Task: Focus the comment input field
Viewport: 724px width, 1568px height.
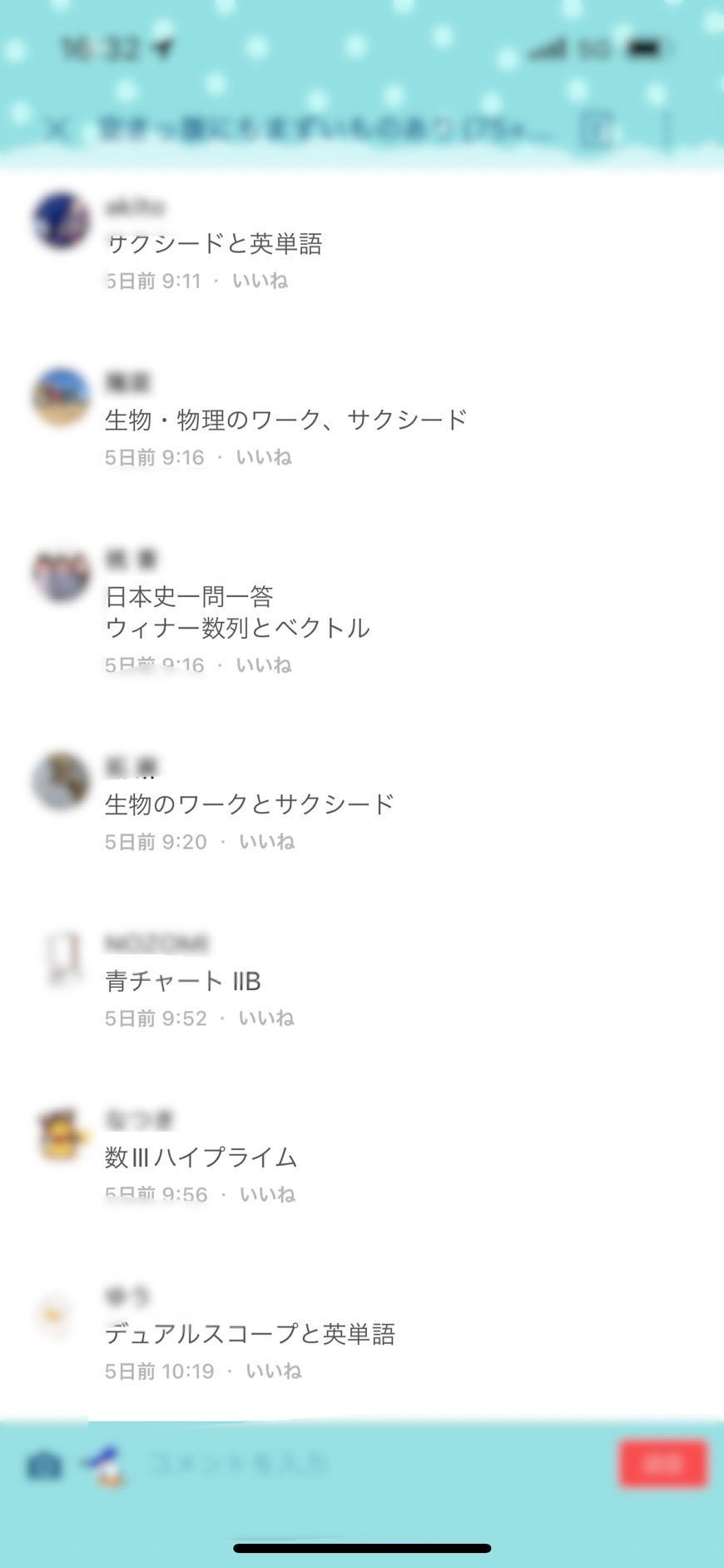Action: 374,1463
